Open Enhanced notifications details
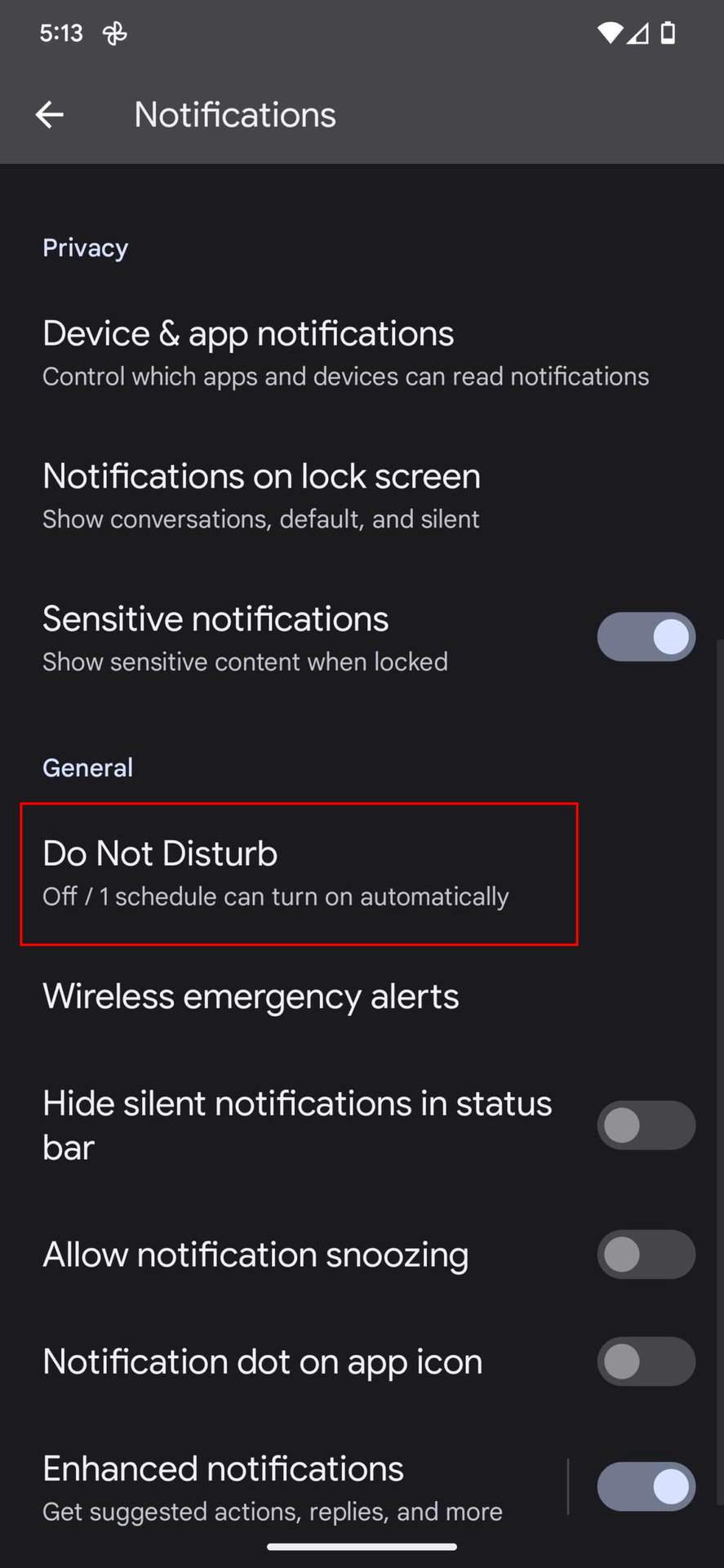724x1568 pixels. pos(272,1486)
